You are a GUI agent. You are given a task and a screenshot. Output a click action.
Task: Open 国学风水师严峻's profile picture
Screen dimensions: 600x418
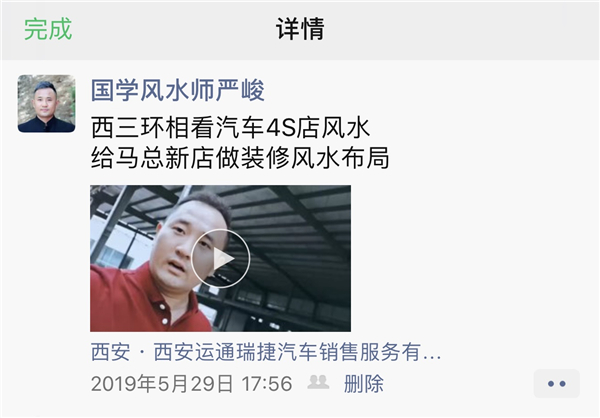click(x=46, y=104)
